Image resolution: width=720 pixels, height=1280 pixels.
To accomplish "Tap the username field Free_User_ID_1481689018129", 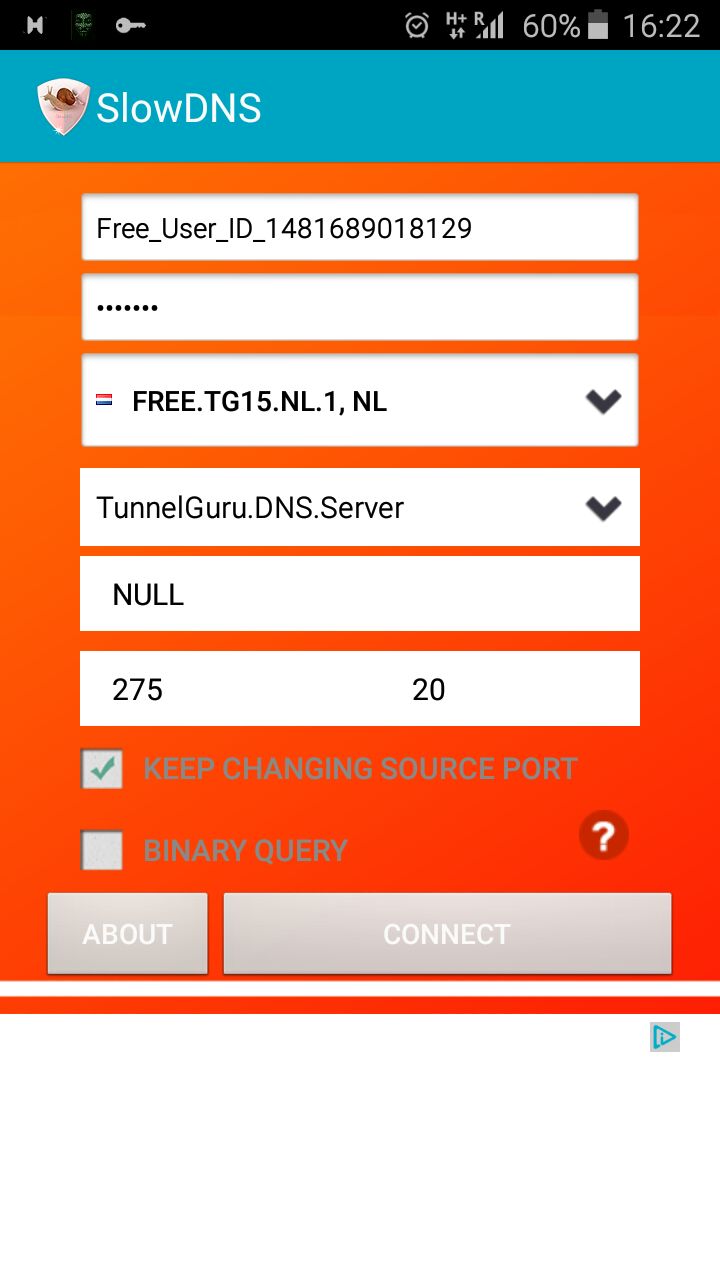I will tap(359, 228).
